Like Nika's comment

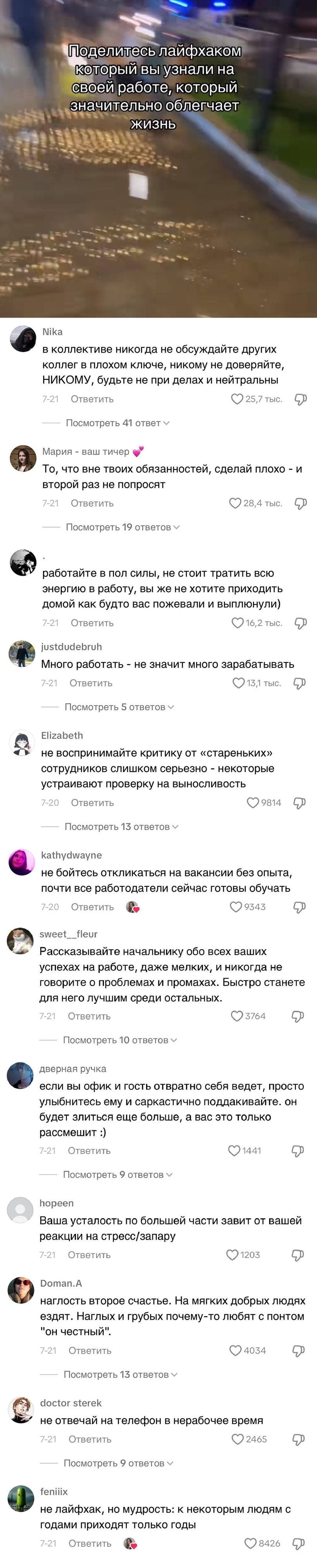(237, 399)
